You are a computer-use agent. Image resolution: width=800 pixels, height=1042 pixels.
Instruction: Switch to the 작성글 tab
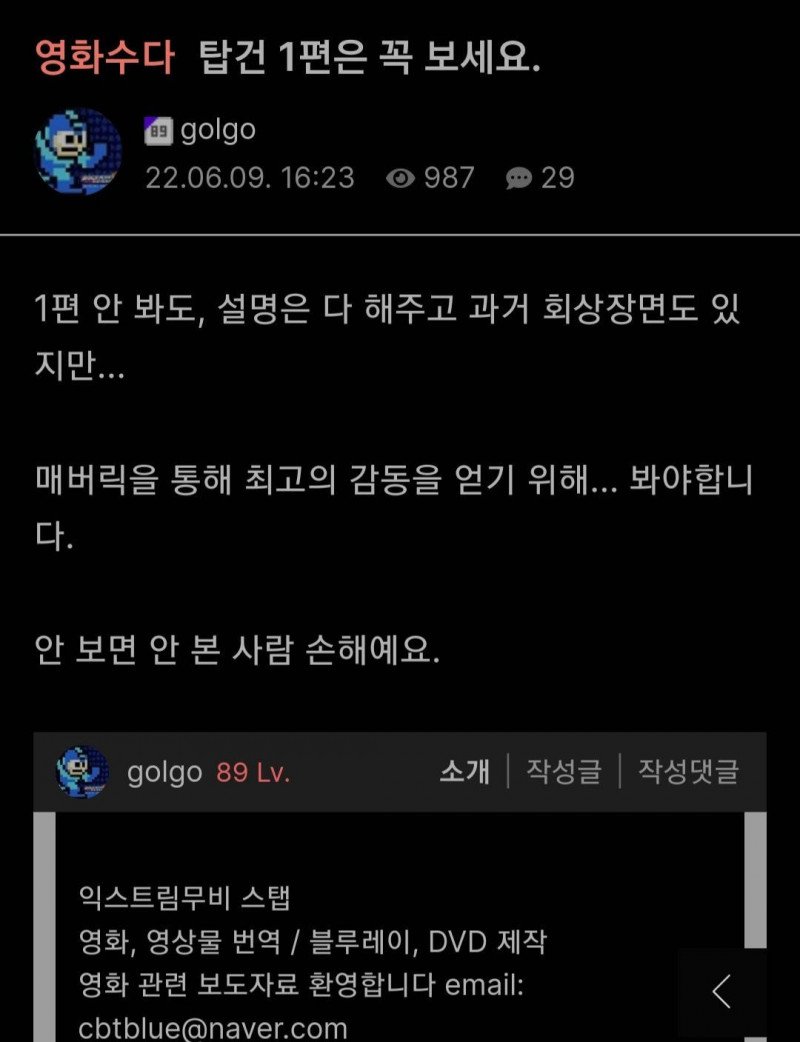pyautogui.click(x=564, y=772)
